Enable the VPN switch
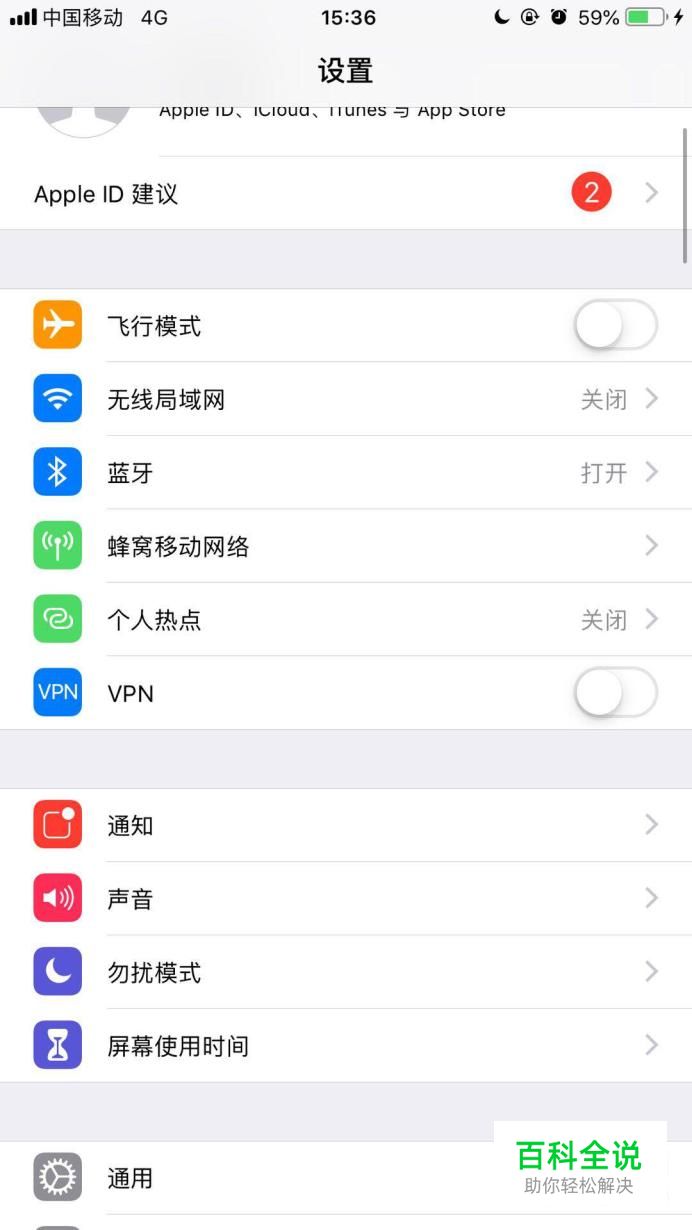The image size is (692, 1230). [x=615, y=693]
